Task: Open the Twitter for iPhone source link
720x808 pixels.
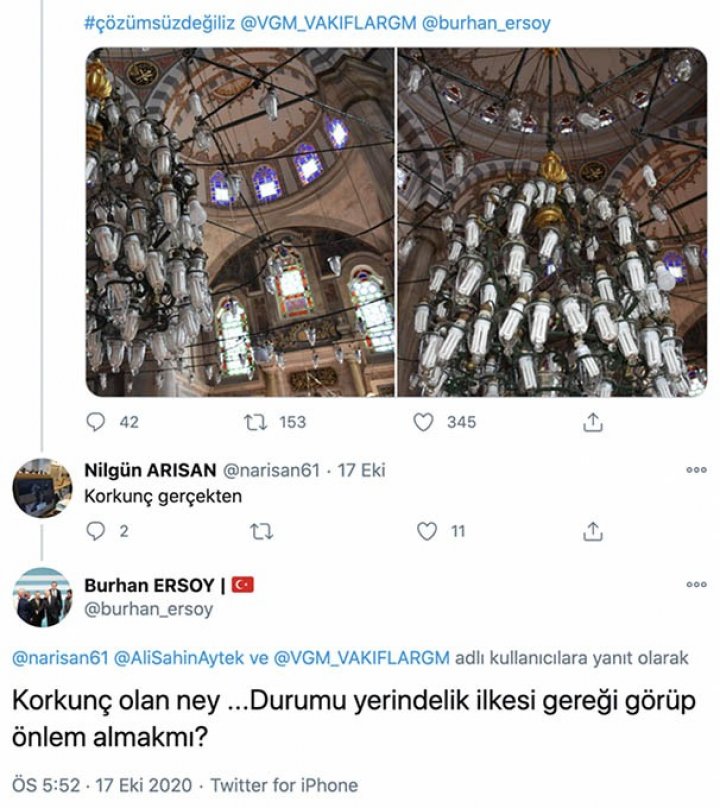Action: tap(284, 785)
